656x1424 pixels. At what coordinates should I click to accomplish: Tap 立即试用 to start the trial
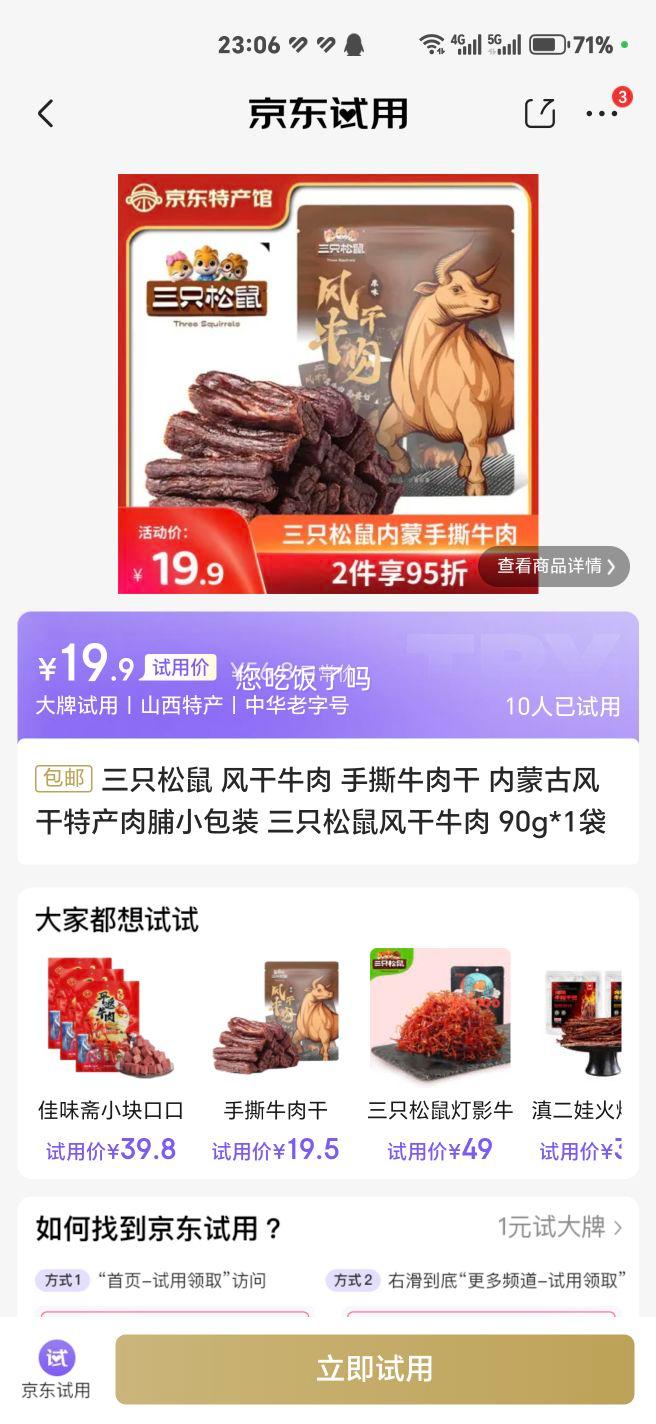374,1369
